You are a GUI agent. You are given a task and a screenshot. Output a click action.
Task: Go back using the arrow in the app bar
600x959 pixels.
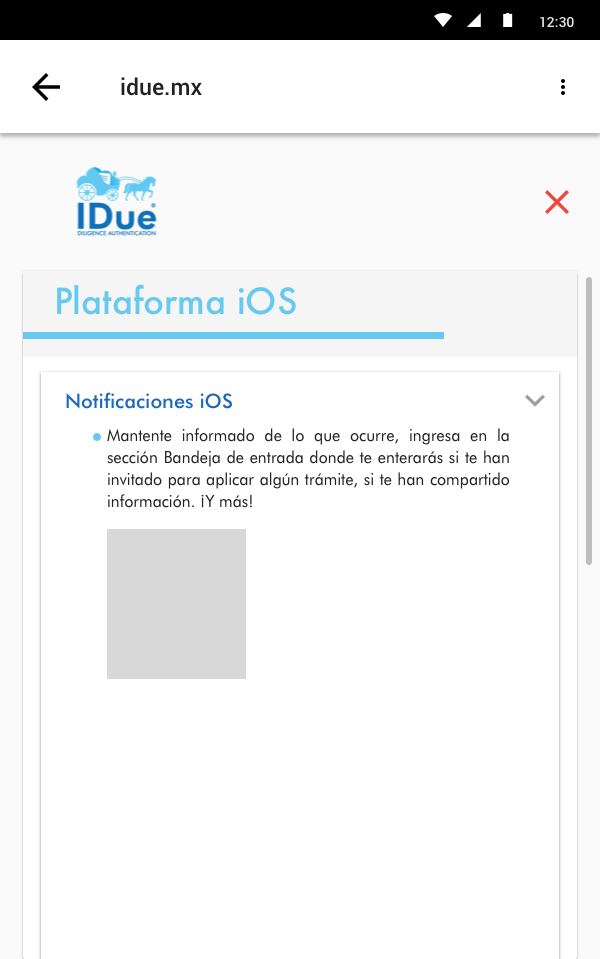click(x=46, y=87)
